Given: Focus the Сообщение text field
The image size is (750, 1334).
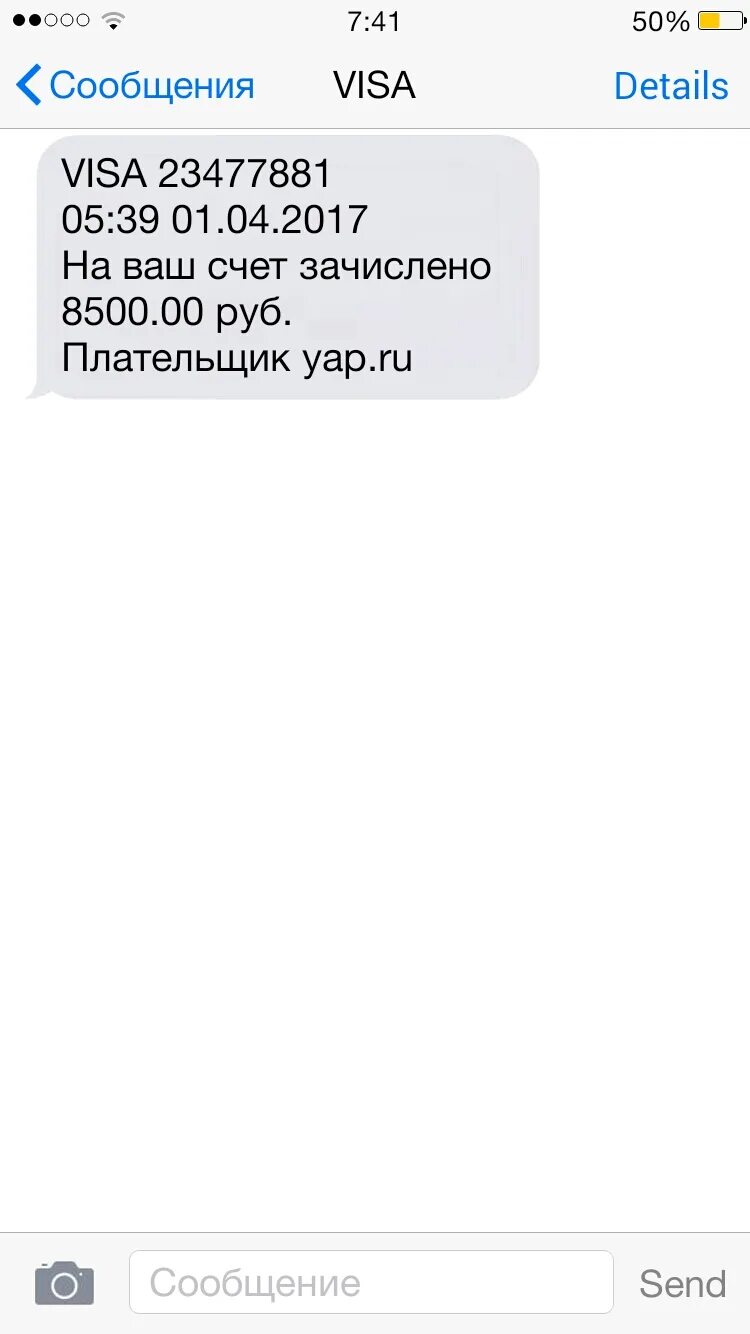Looking at the screenshot, I should tap(370, 1282).
